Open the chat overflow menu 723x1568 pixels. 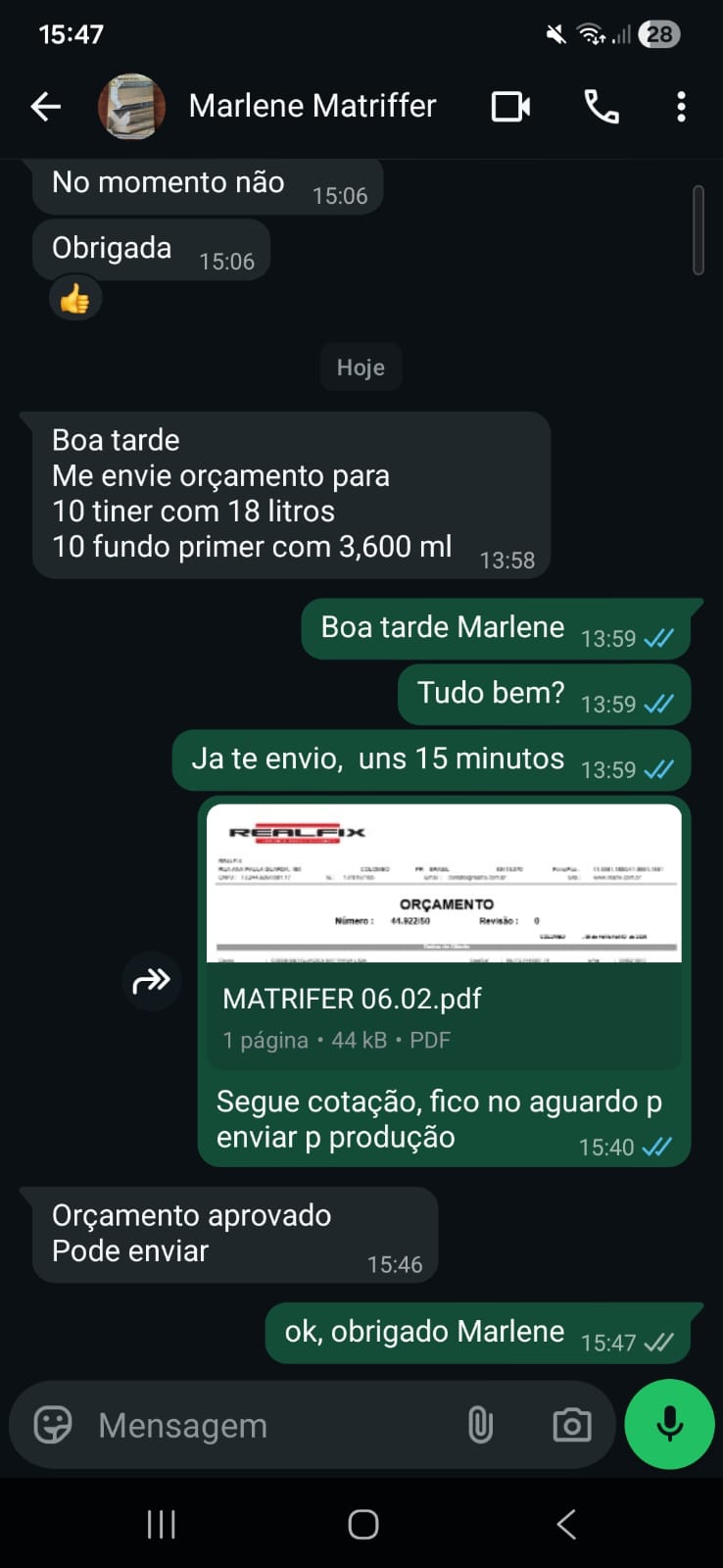[x=681, y=106]
